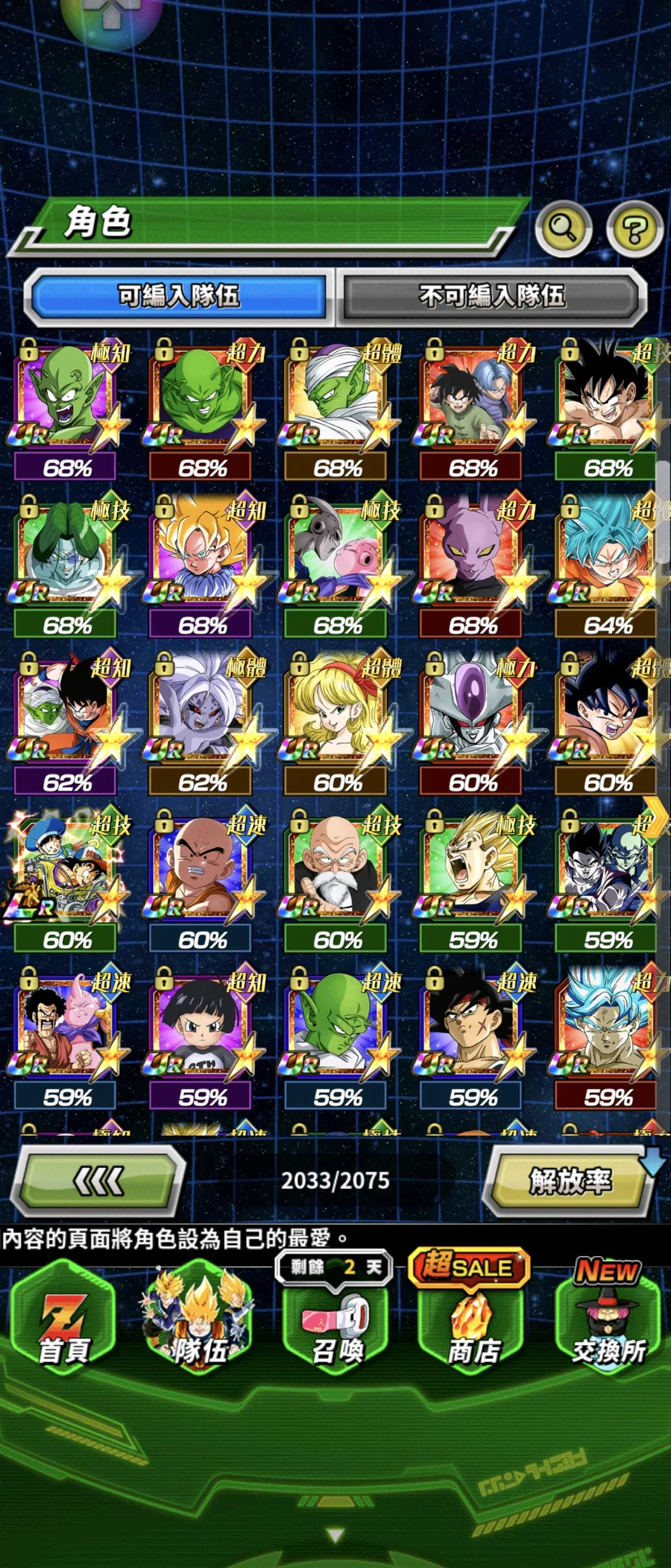Open the magnifying glass character search
671x1568 pixels.
tap(564, 228)
